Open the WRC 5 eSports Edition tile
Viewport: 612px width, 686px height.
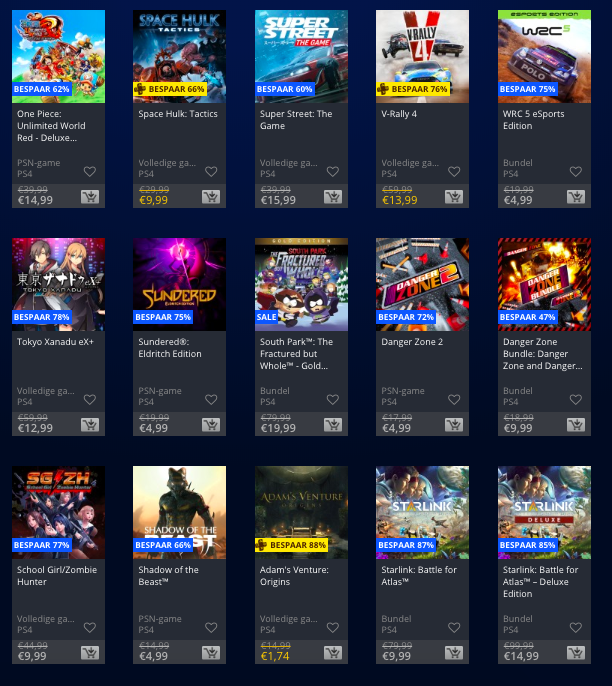[544, 55]
